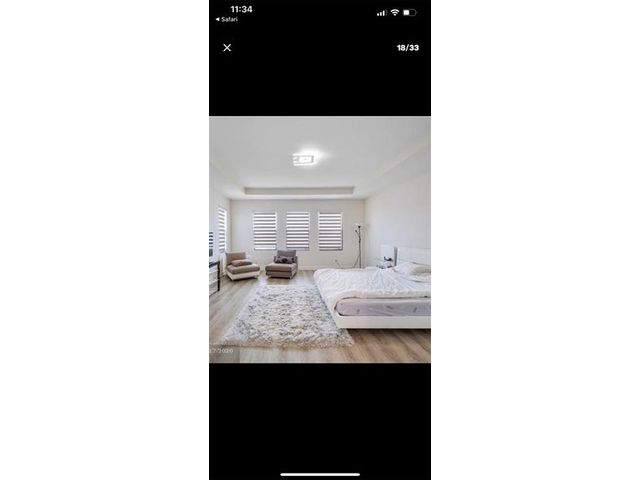The image size is (640, 480).
Task: Close the photo viewer
Action: pyautogui.click(x=227, y=48)
